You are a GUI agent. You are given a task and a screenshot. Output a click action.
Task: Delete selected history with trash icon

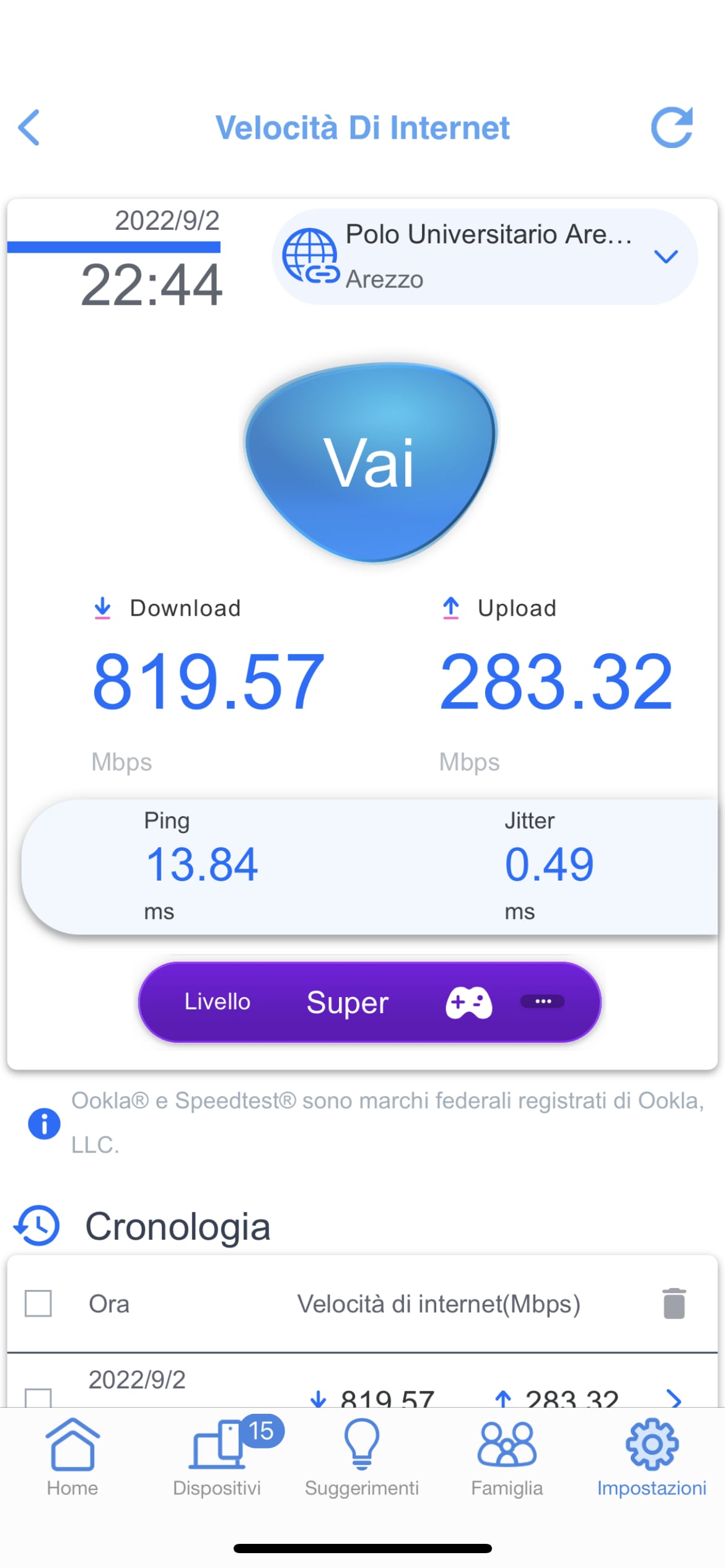pyautogui.click(x=674, y=1304)
